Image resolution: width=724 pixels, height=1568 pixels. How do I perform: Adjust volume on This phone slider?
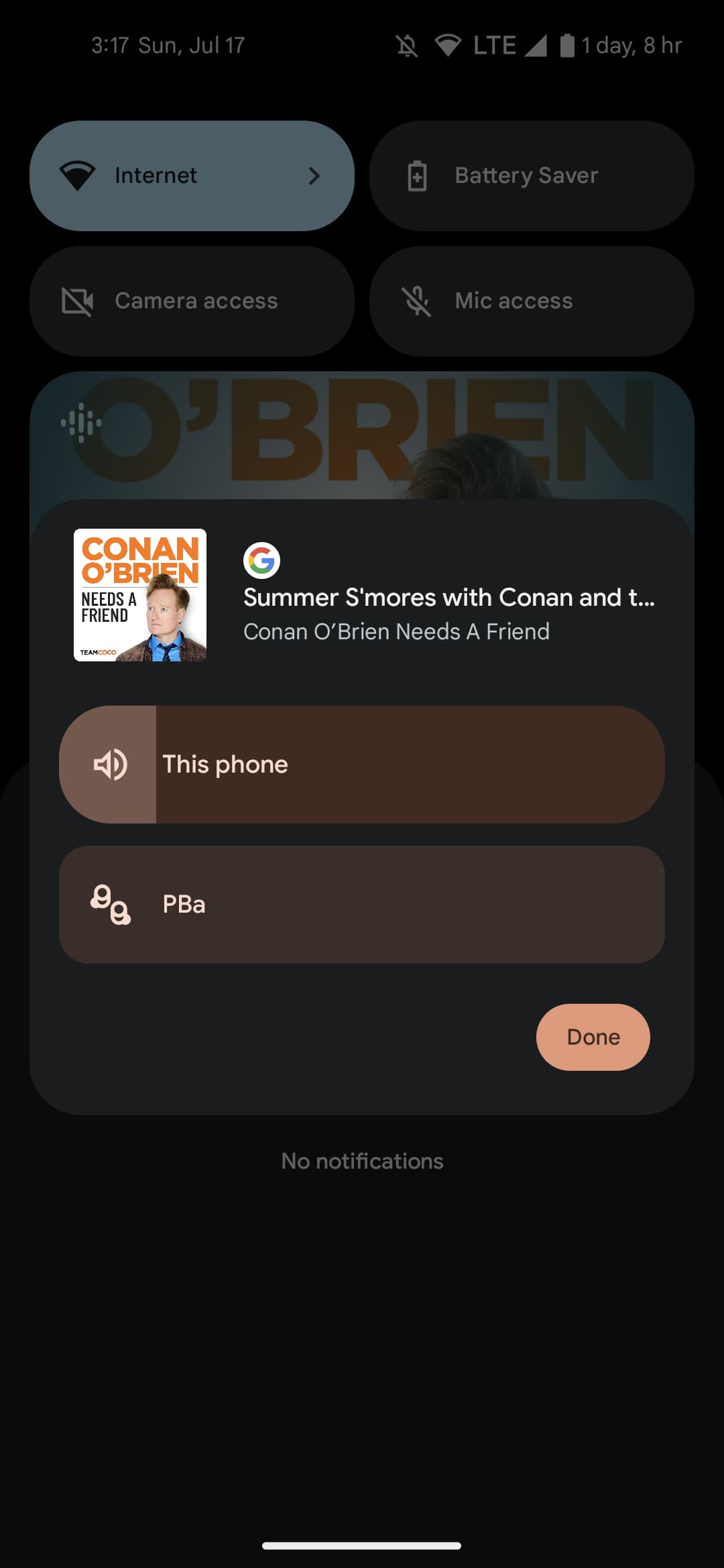click(362, 765)
